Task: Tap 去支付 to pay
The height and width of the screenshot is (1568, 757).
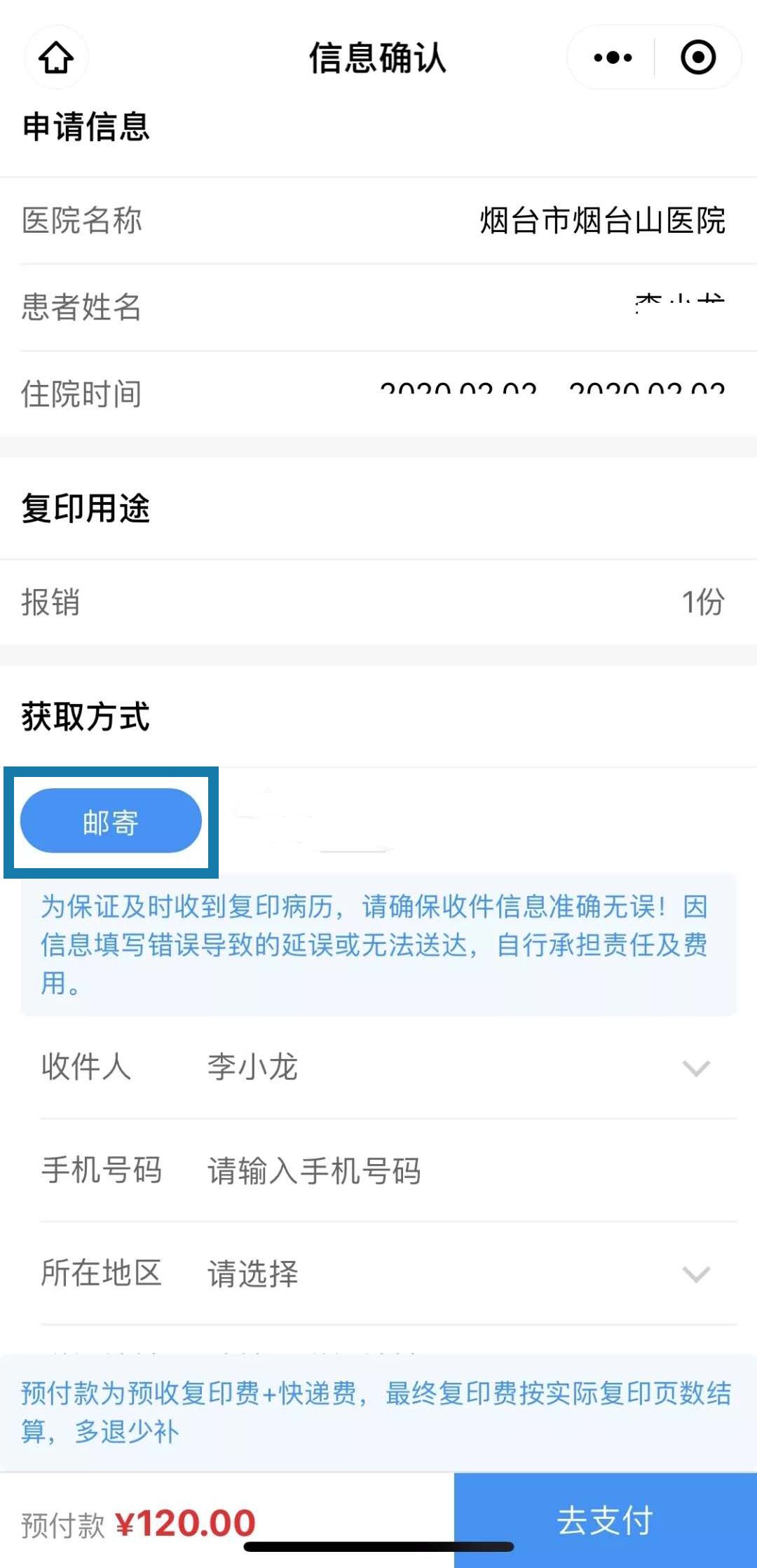Action: coord(606,1520)
